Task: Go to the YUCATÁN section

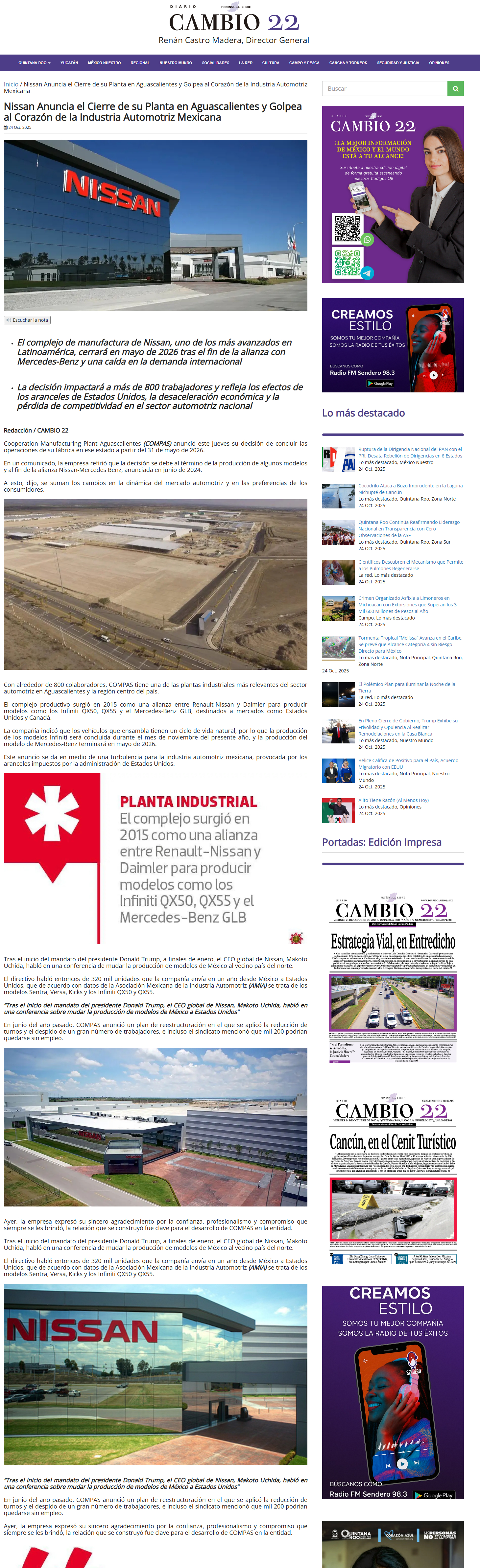Action: coord(69,63)
